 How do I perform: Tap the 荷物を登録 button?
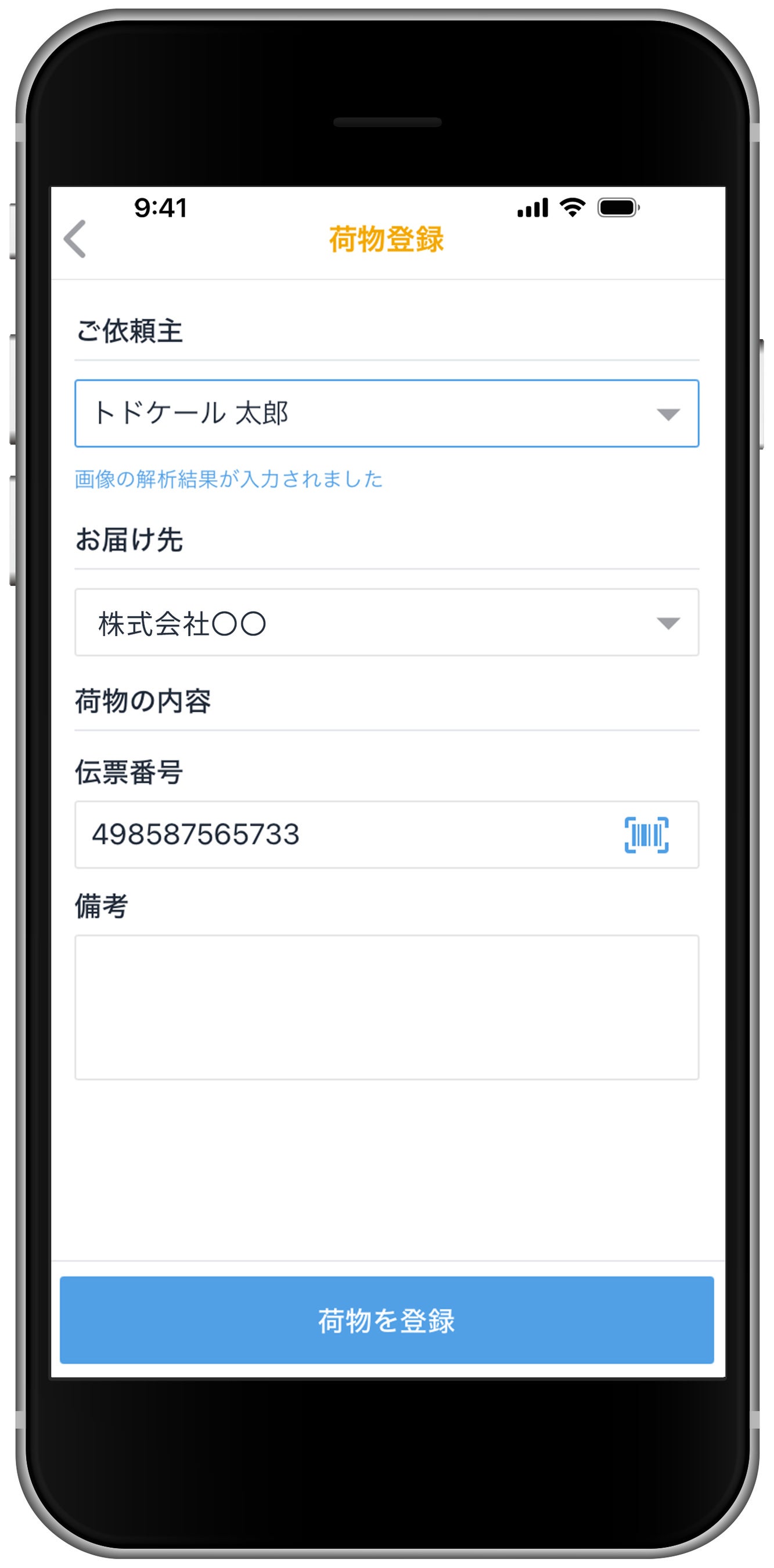(386, 1320)
